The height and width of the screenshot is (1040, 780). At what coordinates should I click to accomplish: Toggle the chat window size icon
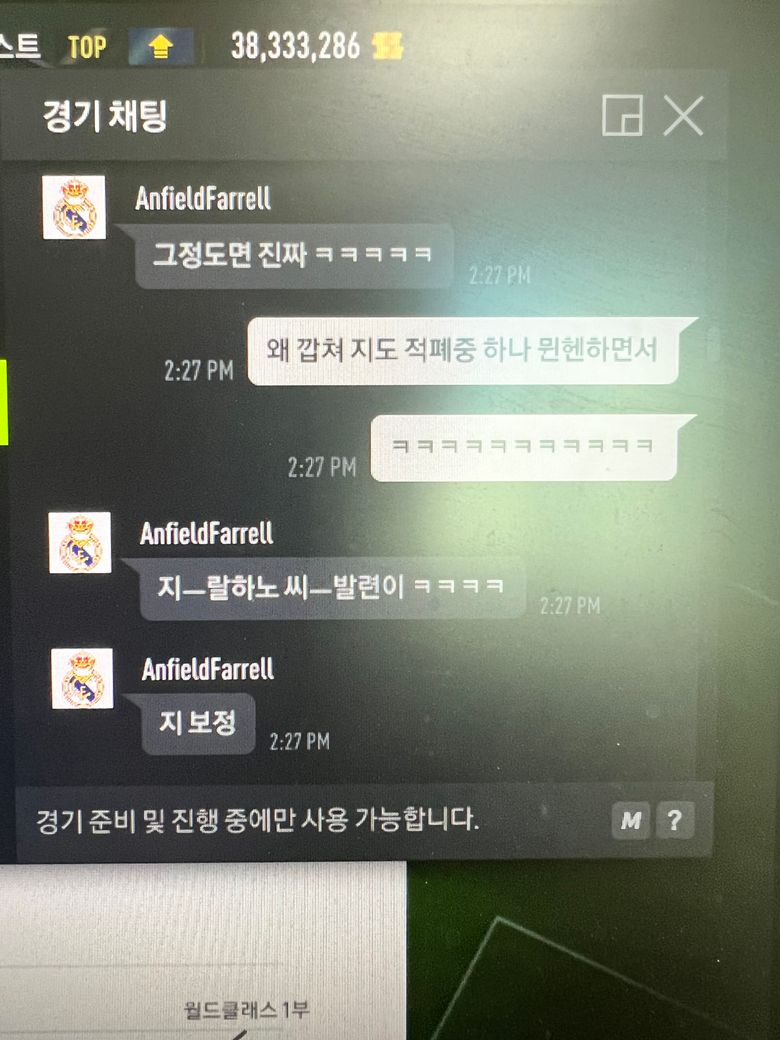click(x=622, y=116)
